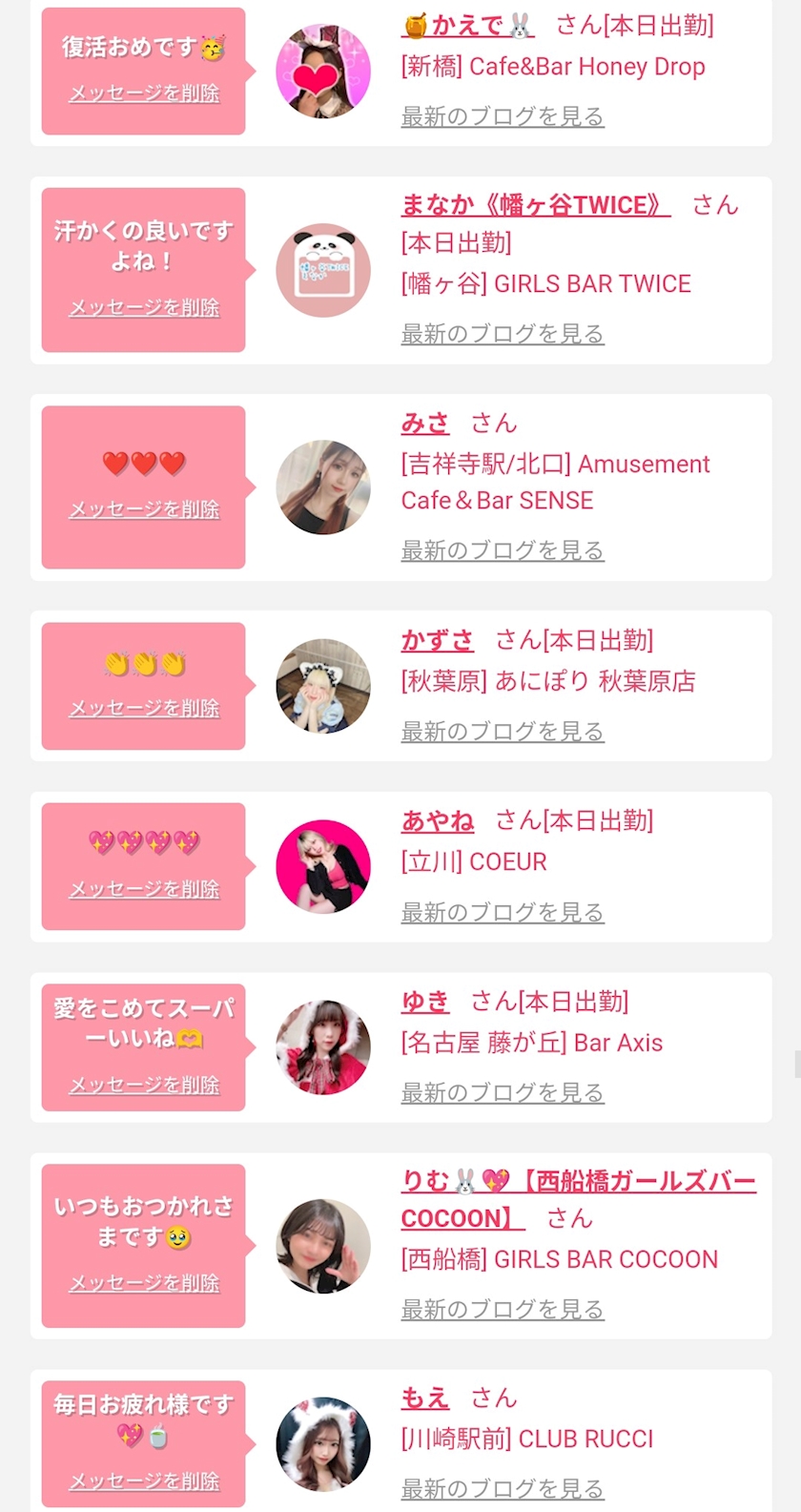Screen dimensions: 801x1512
Task: Open みさ's profile link
Action: tap(425, 423)
